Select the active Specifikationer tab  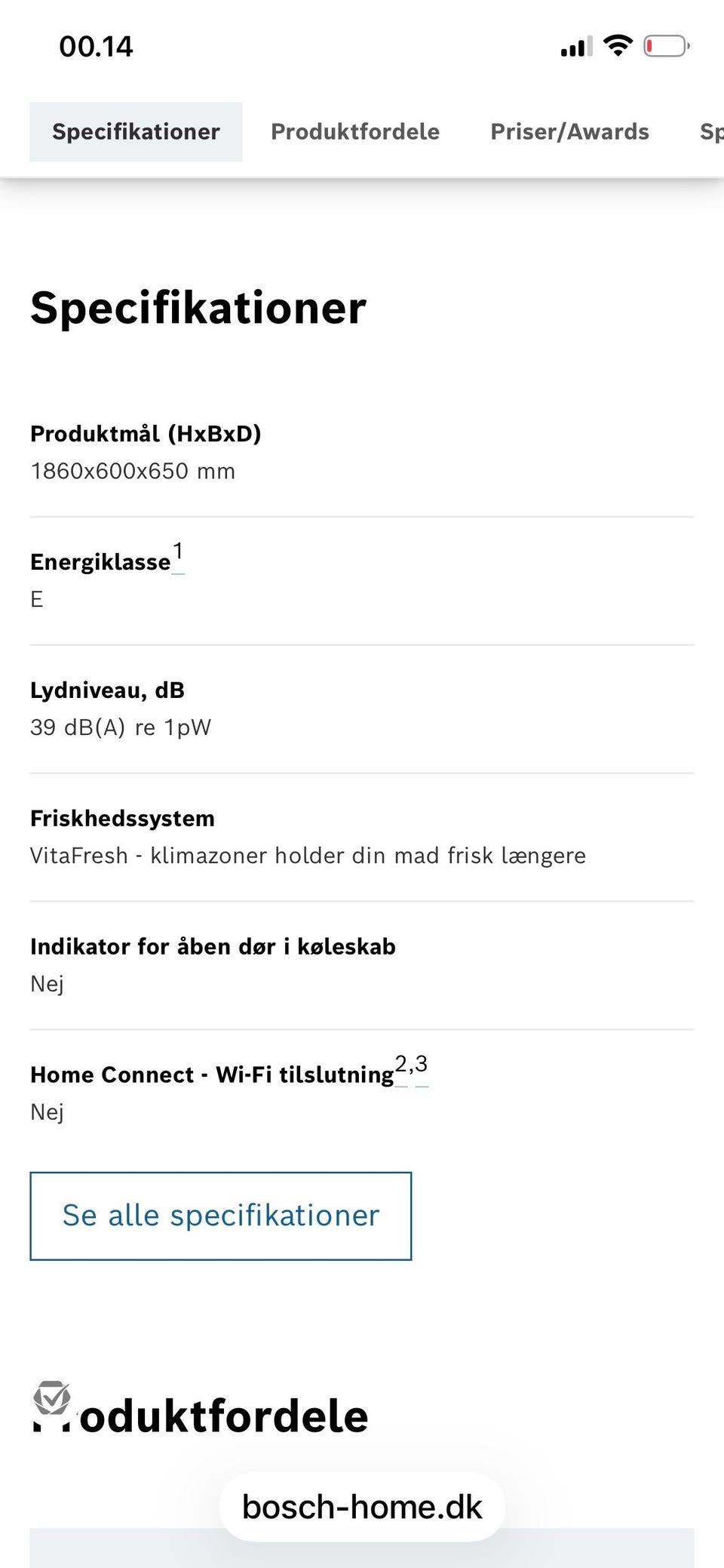(136, 131)
